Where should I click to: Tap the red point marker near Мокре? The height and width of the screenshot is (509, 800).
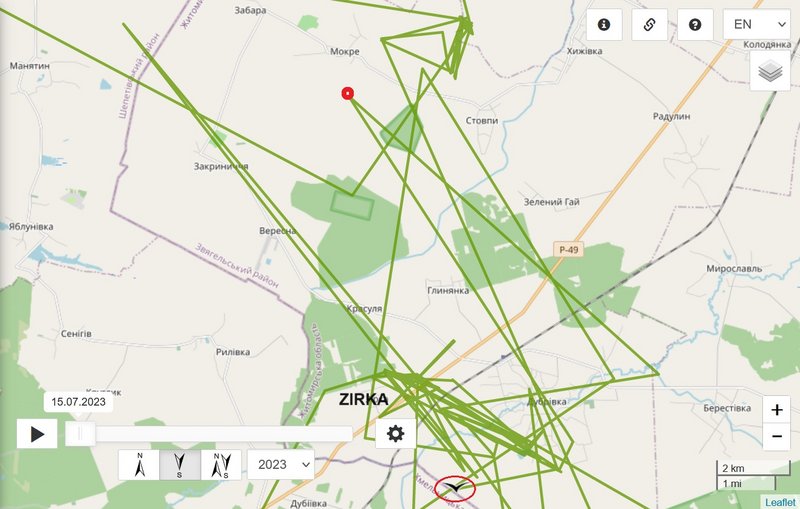tap(348, 93)
